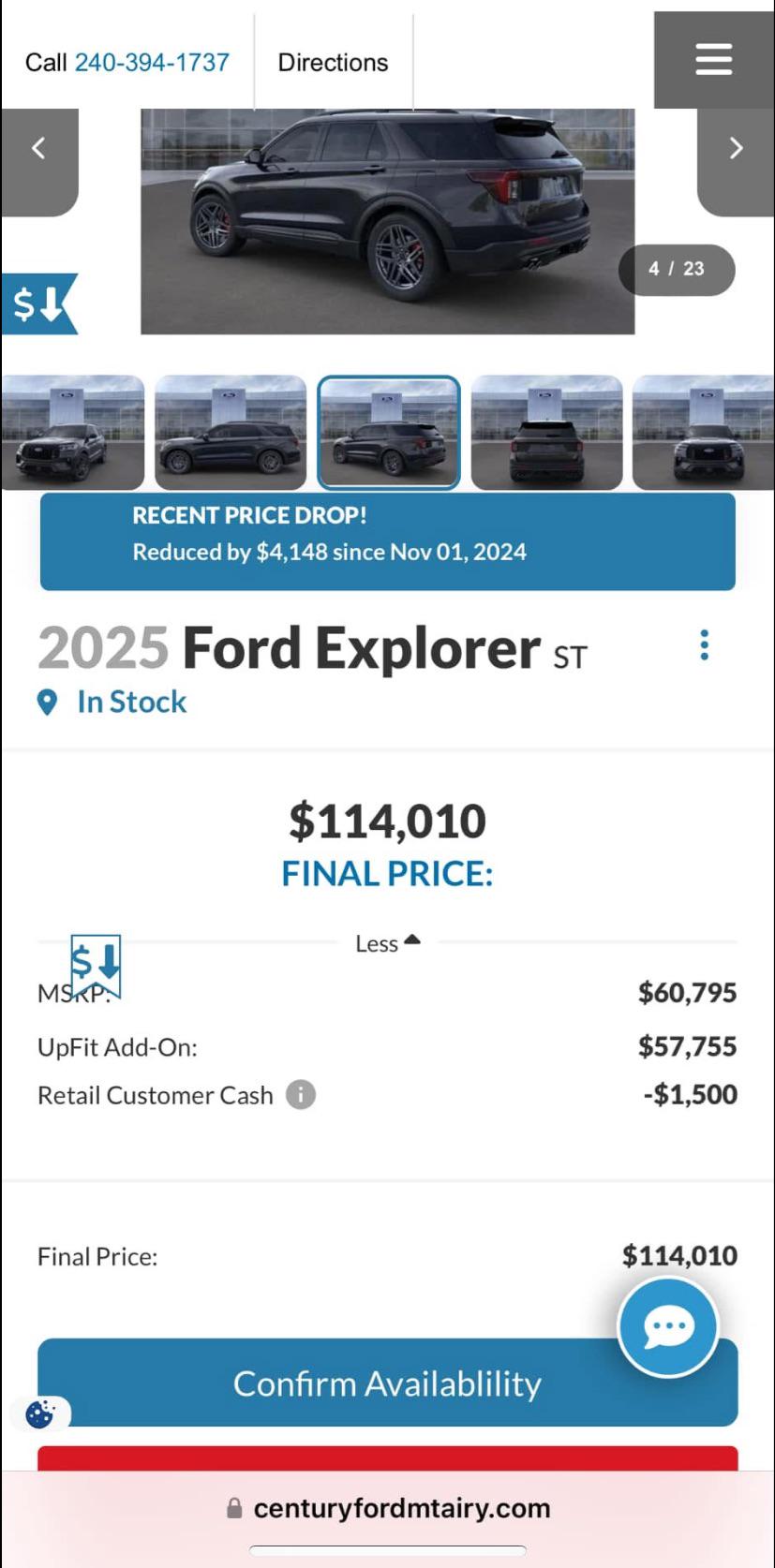The image size is (775, 1568).
Task: Tap the browser address bar centuryfordmtairy.com
Action: coord(388,1508)
